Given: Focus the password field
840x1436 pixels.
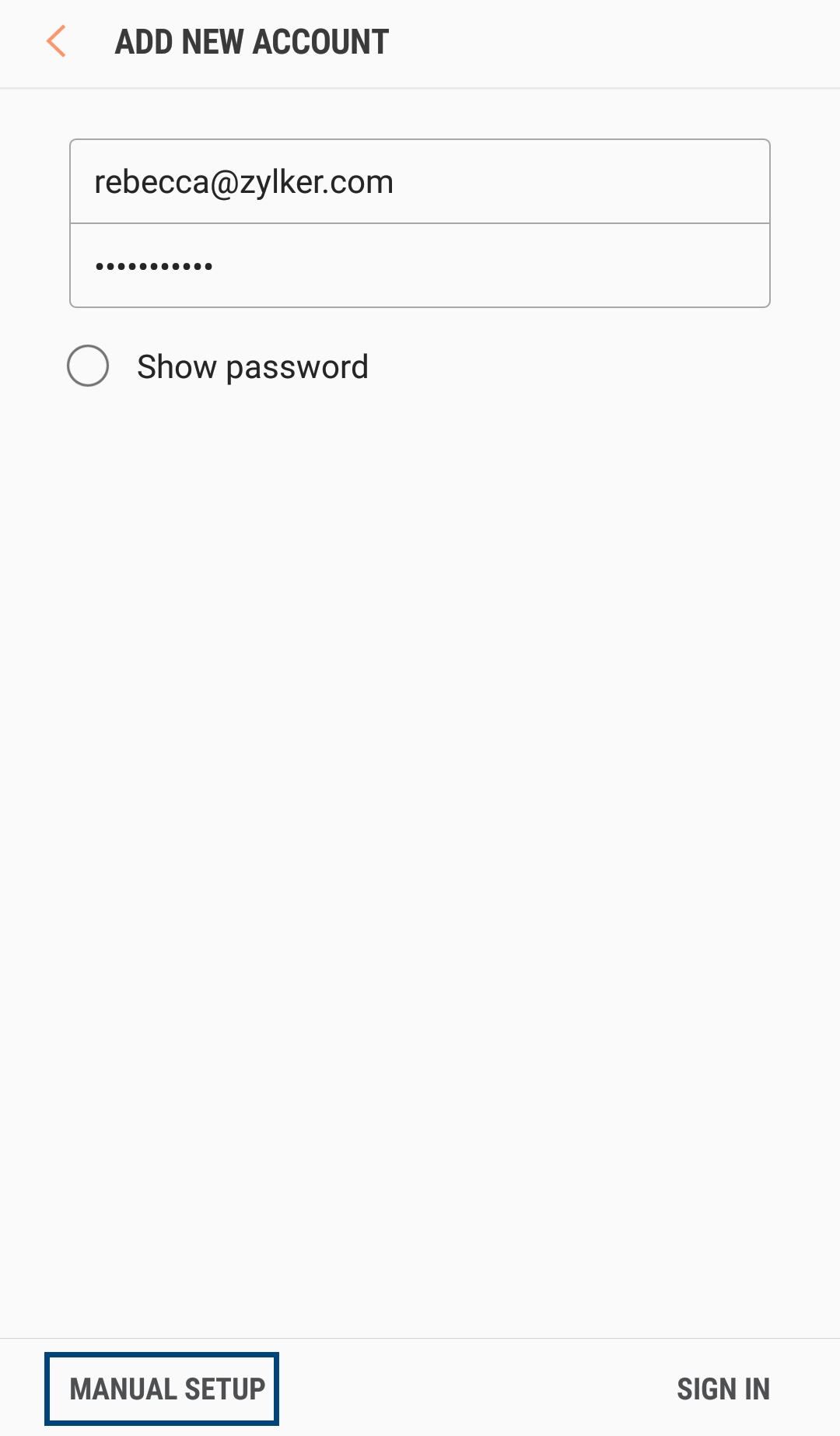Looking at the screenshot, I should click(420, 266).
